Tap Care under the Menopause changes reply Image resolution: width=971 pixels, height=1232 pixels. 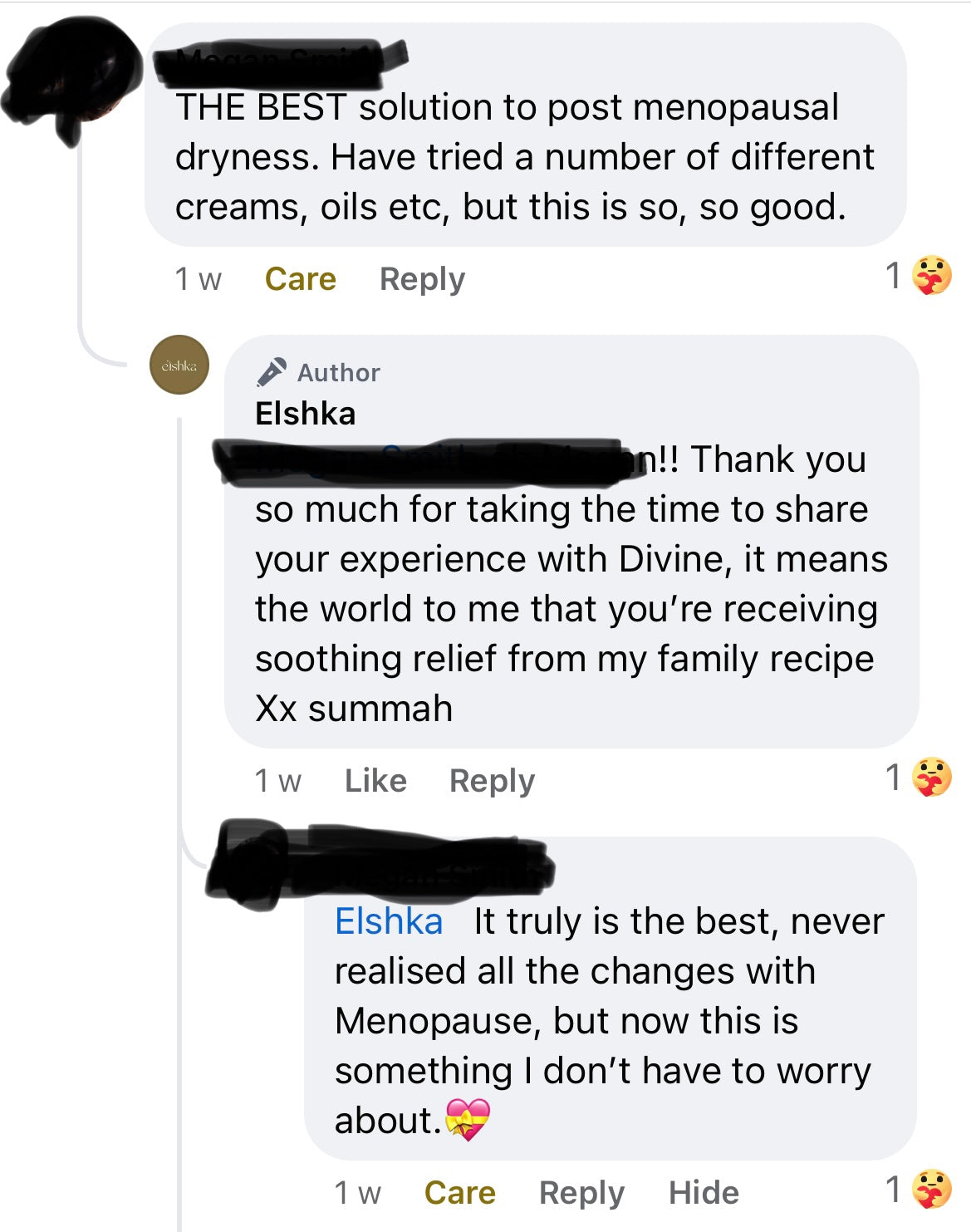pos(459,1193)
